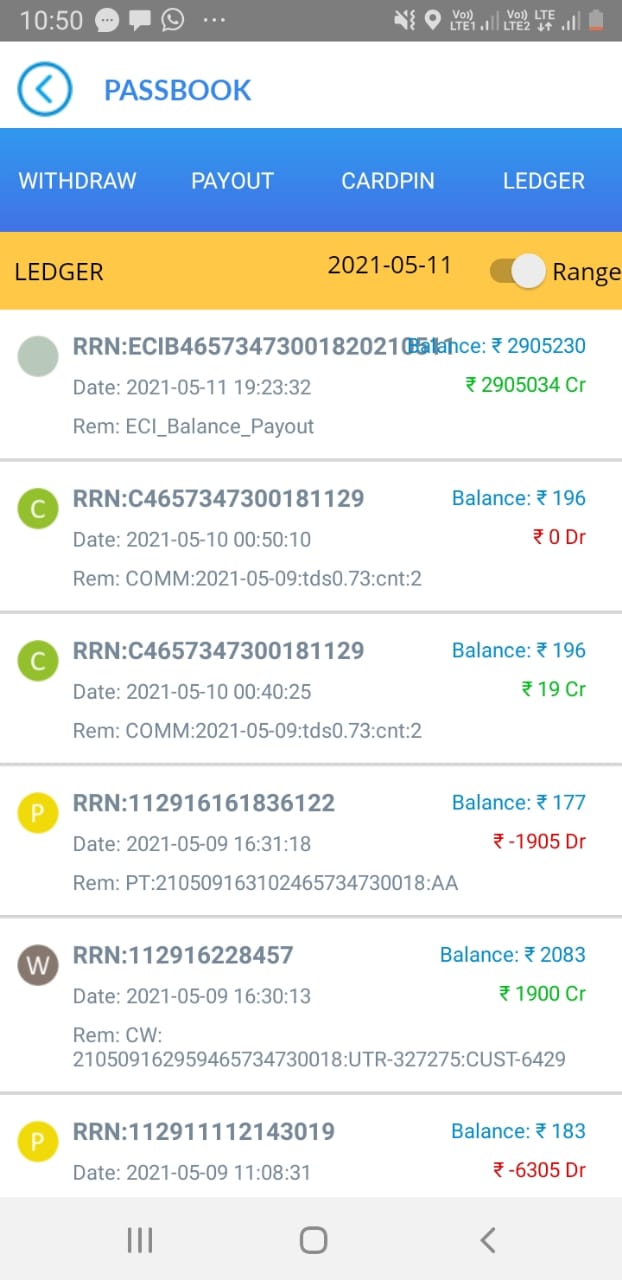Toggle the Range switch
Viewport: 622px width, 1280px height.
click(x=517, y=271)
